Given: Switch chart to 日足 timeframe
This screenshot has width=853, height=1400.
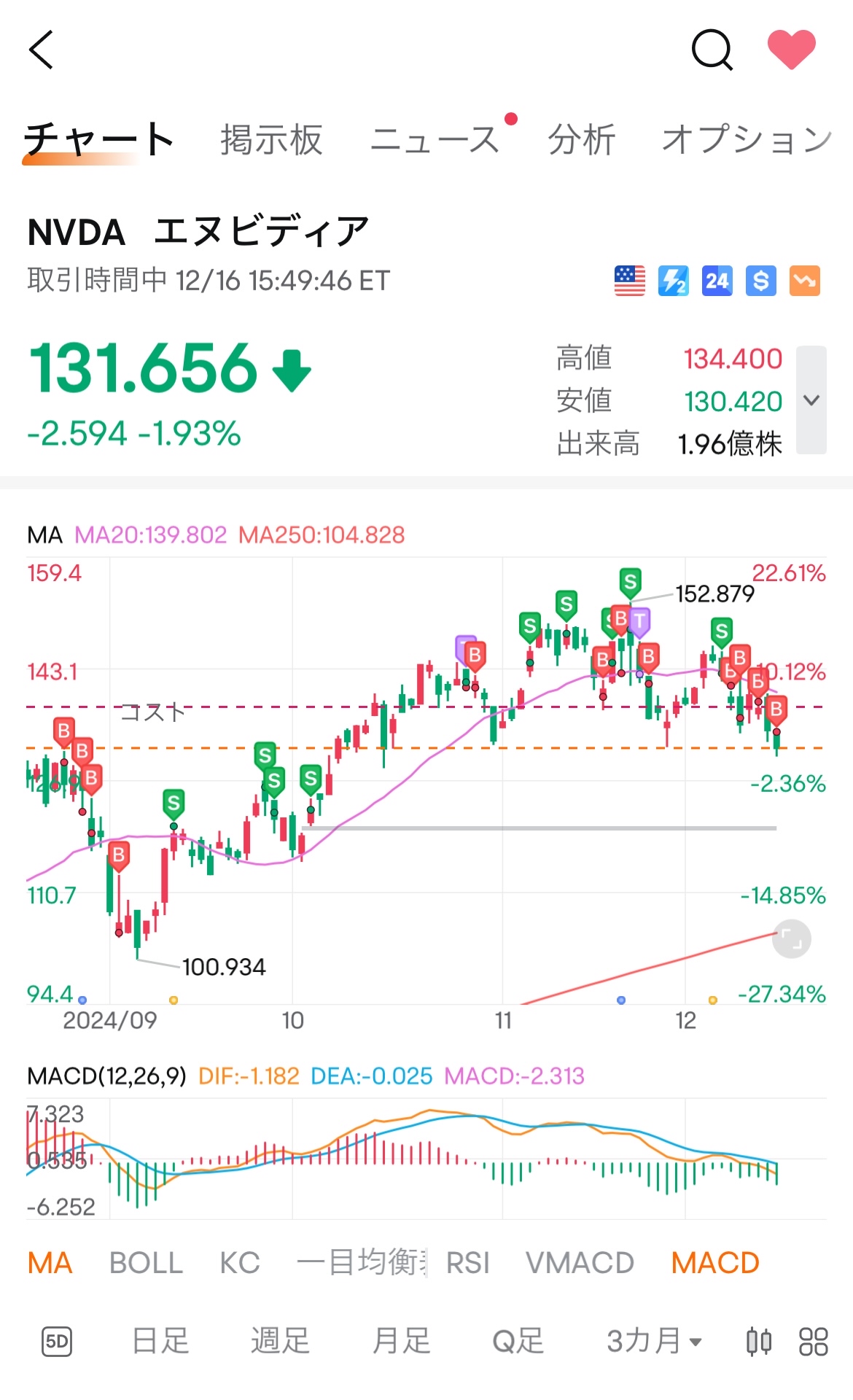Looking at the screenshot, I should coord(160,1341).
